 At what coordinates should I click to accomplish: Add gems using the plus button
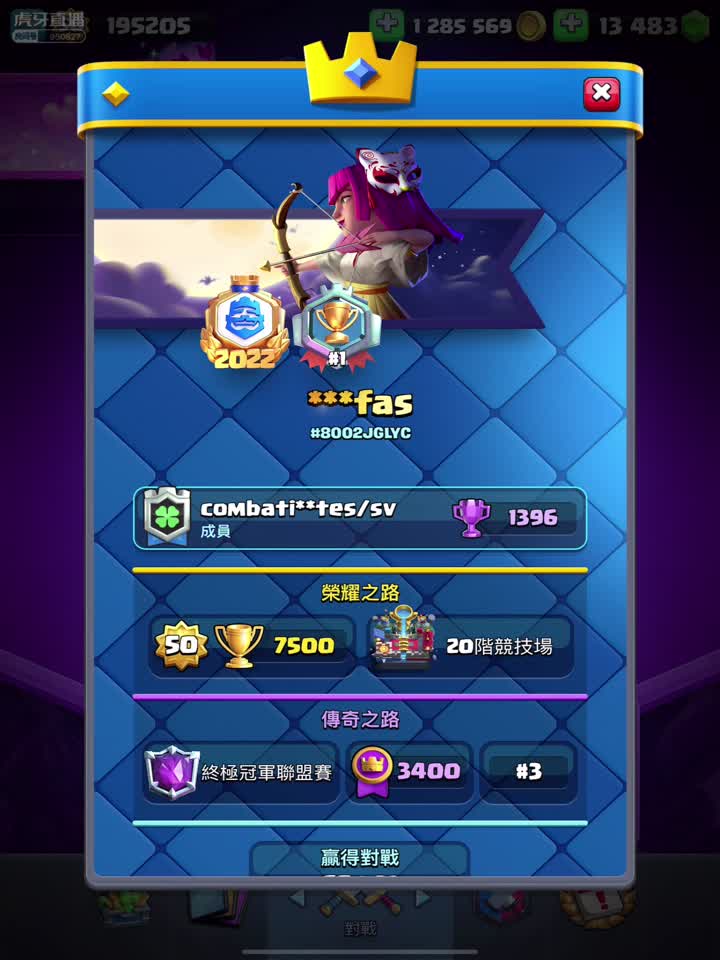coord(571,25)
